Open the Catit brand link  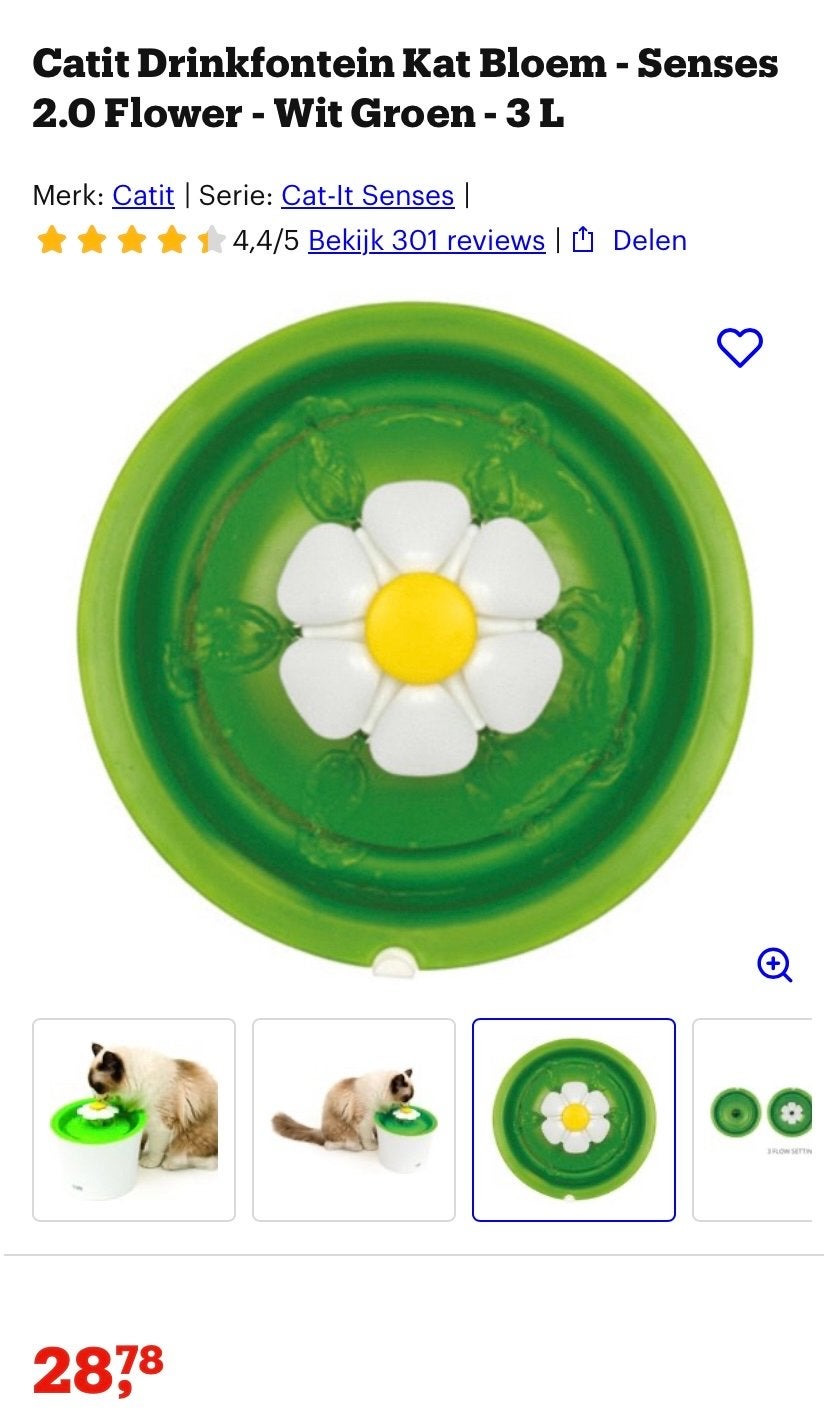[x=143, y=196]
